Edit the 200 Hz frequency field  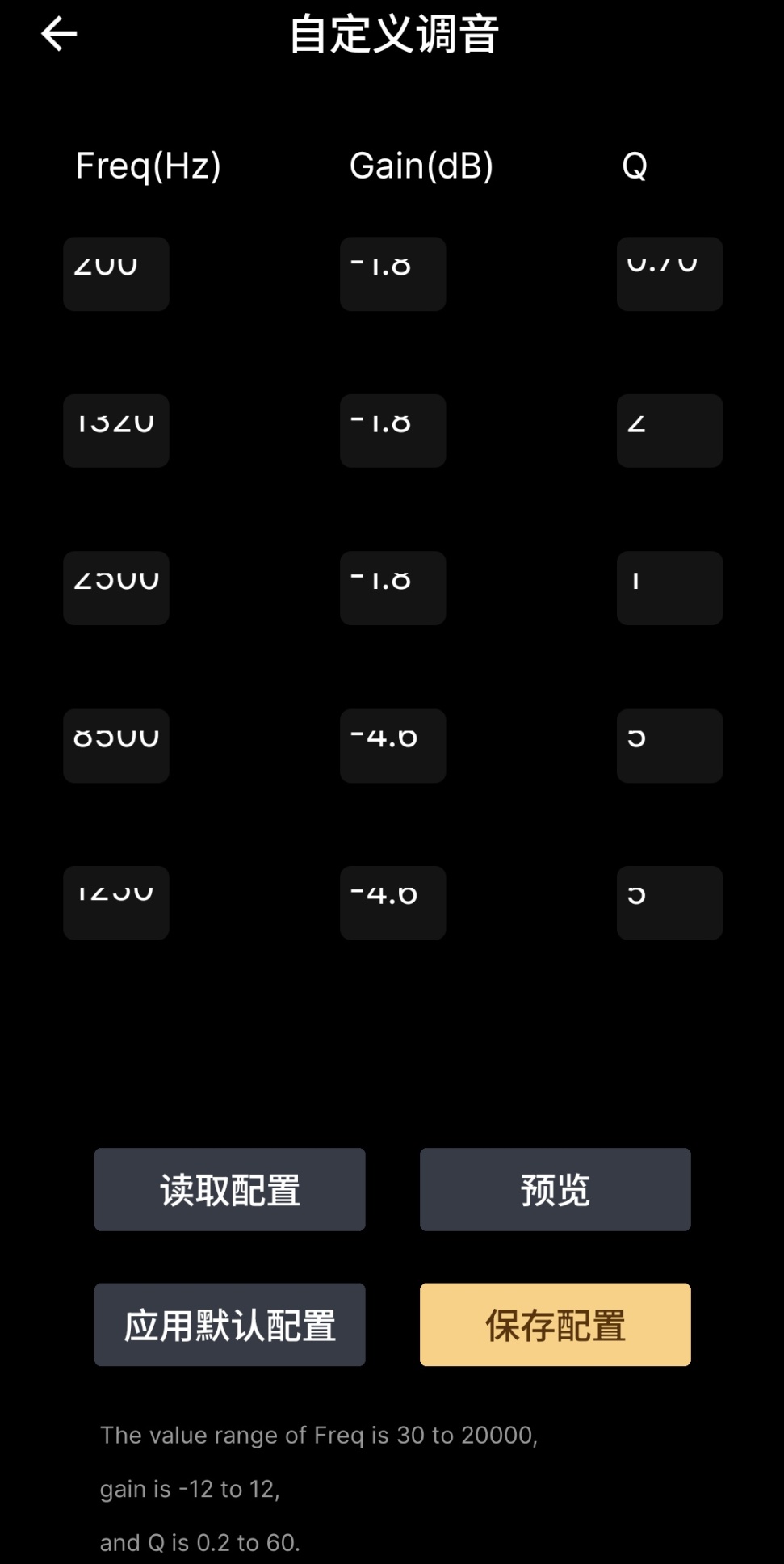116,274
